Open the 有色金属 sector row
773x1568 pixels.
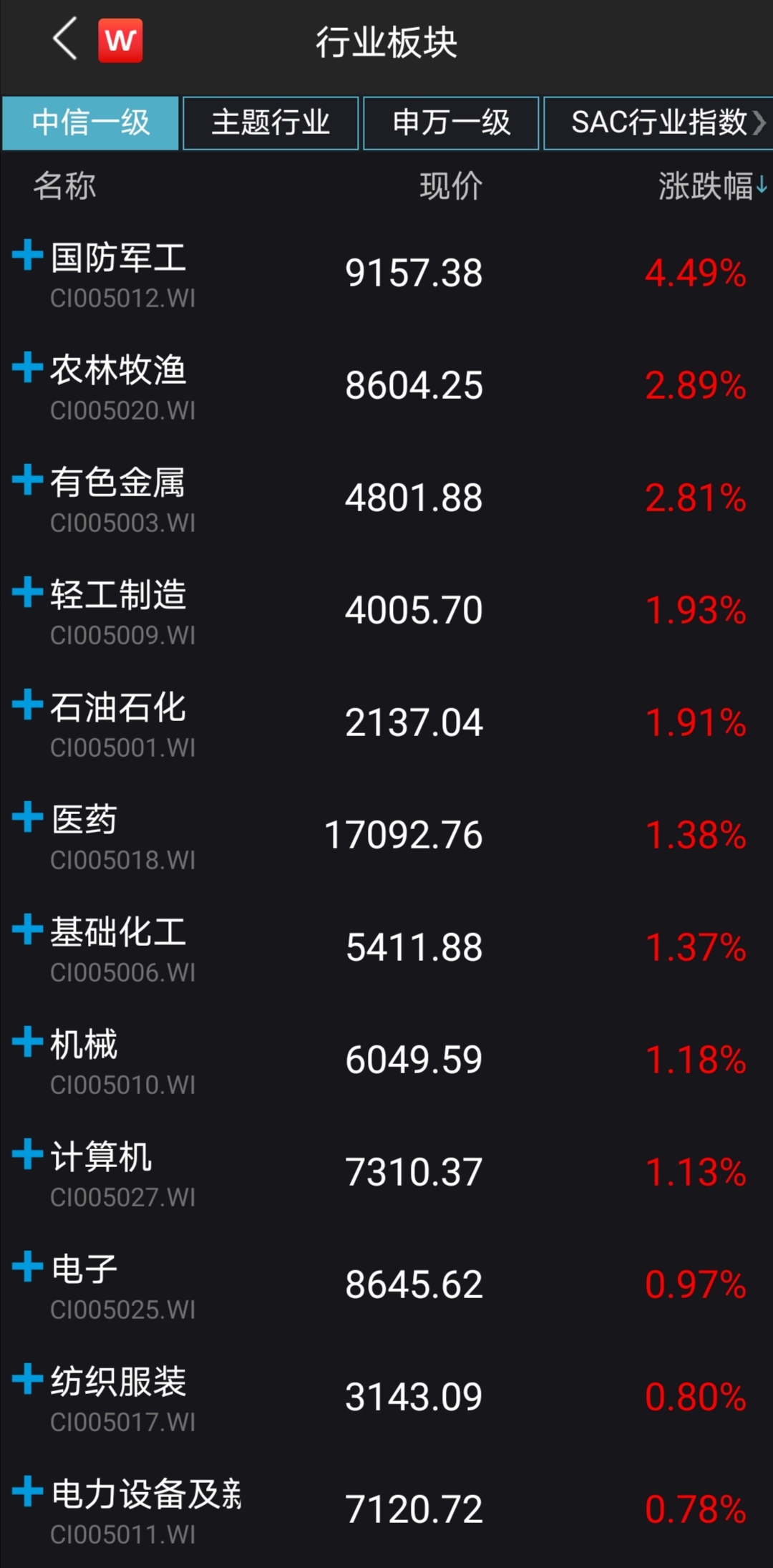[x=386, y=498]
